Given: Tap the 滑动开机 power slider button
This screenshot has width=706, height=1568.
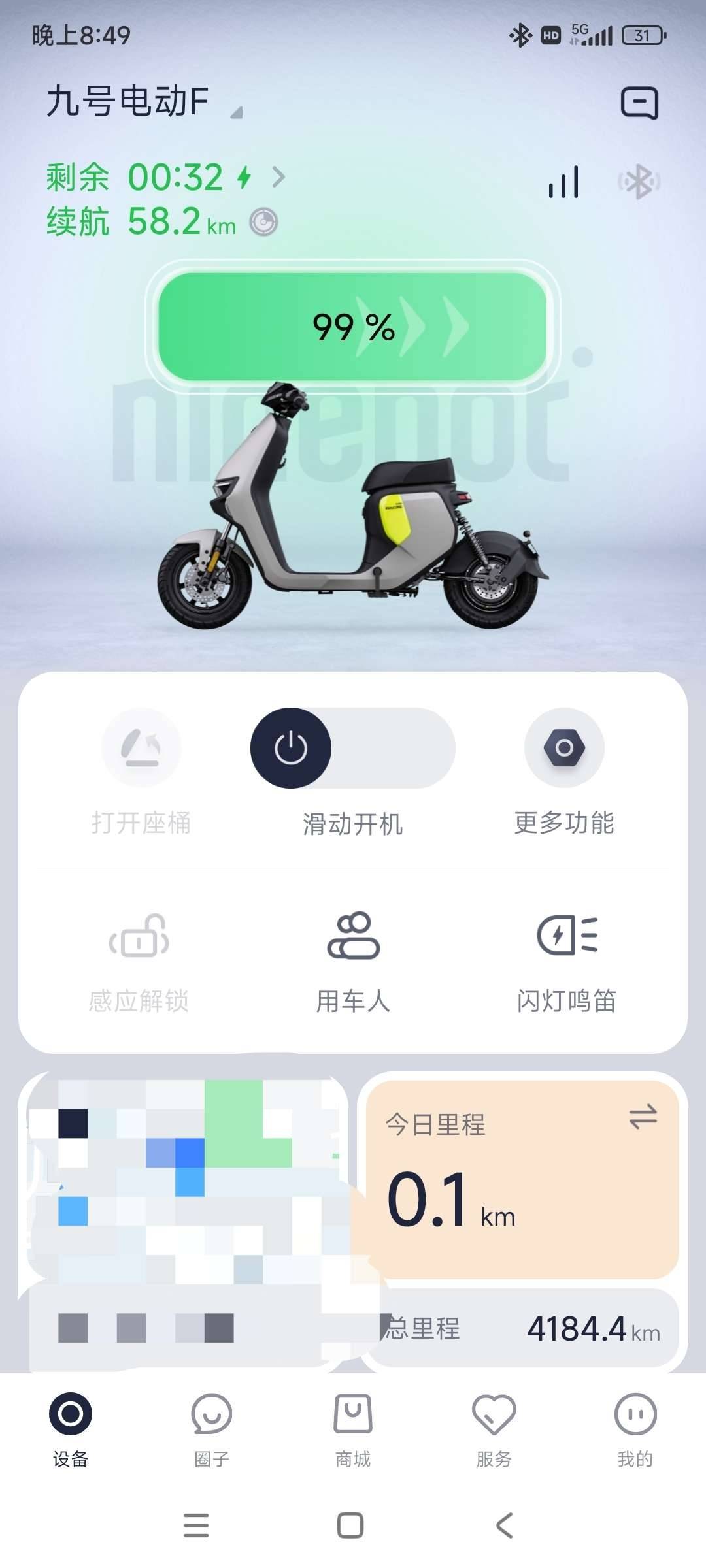Looking at the screenshot, I should 291,748.
